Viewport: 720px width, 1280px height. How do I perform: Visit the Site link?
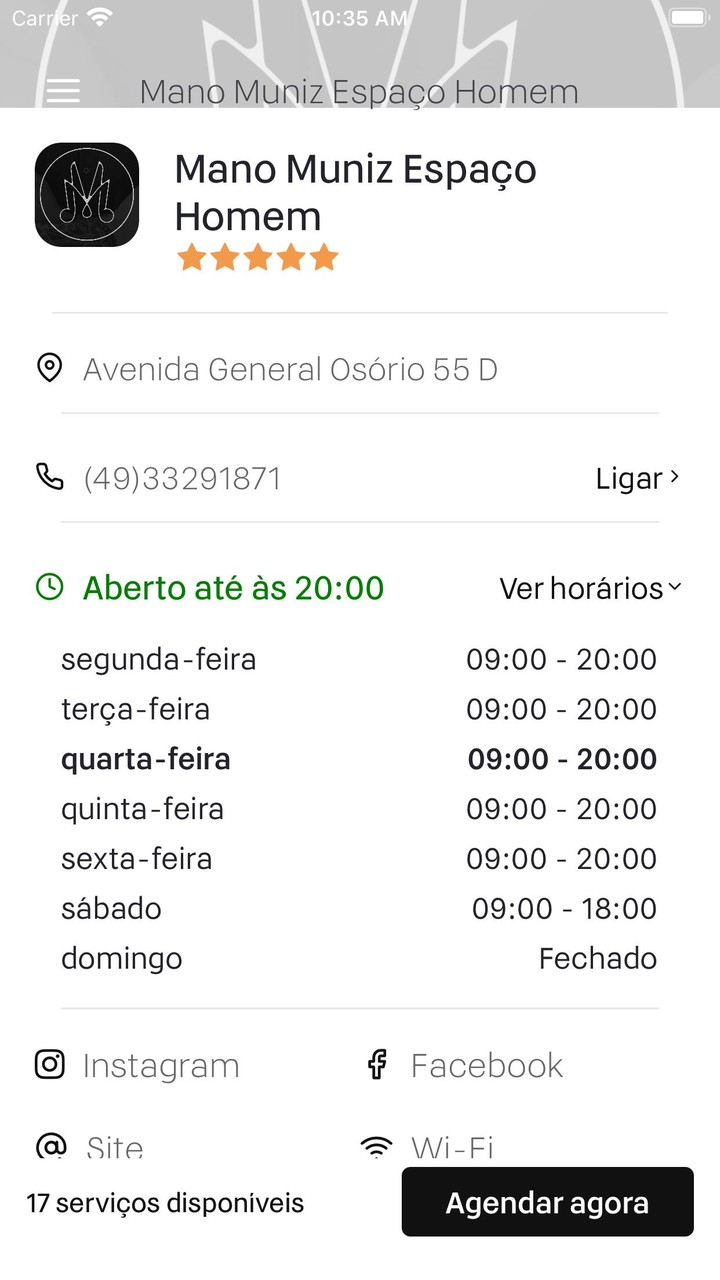92,1146
